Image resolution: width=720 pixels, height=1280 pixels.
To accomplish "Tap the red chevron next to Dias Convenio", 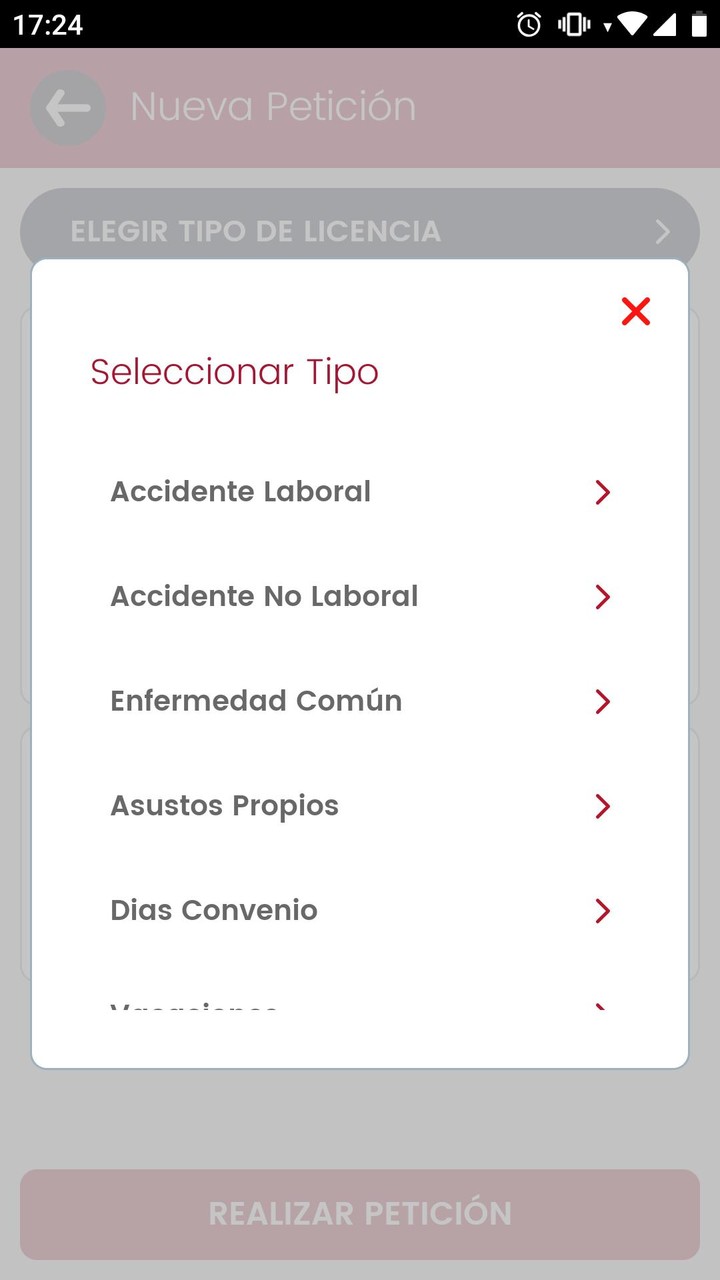I will [x=602, y=911].
